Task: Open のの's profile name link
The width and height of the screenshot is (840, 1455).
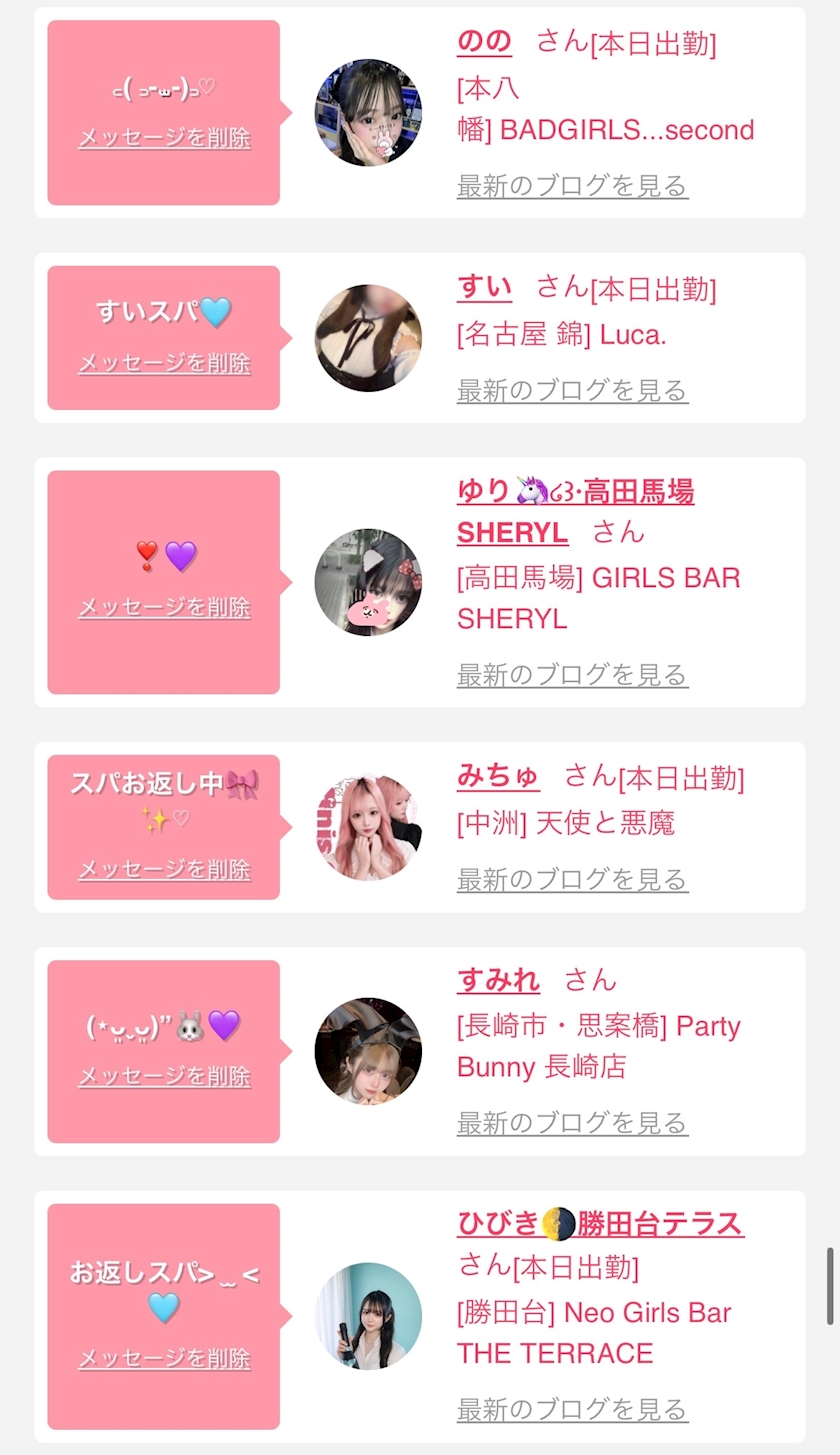Action: [x=484, y=41]
